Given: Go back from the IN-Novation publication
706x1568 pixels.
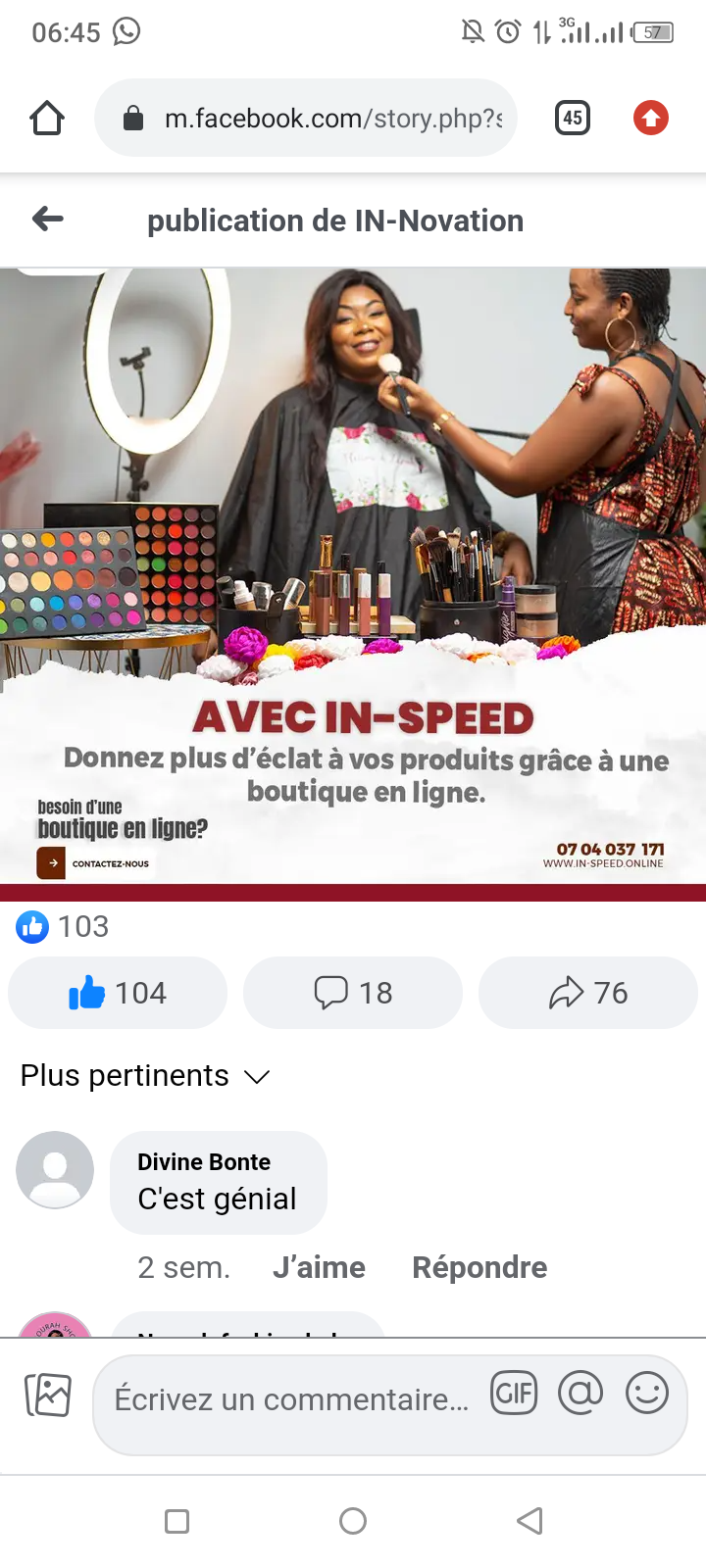Looking at the screenshot, I should [x=48, y=219].
